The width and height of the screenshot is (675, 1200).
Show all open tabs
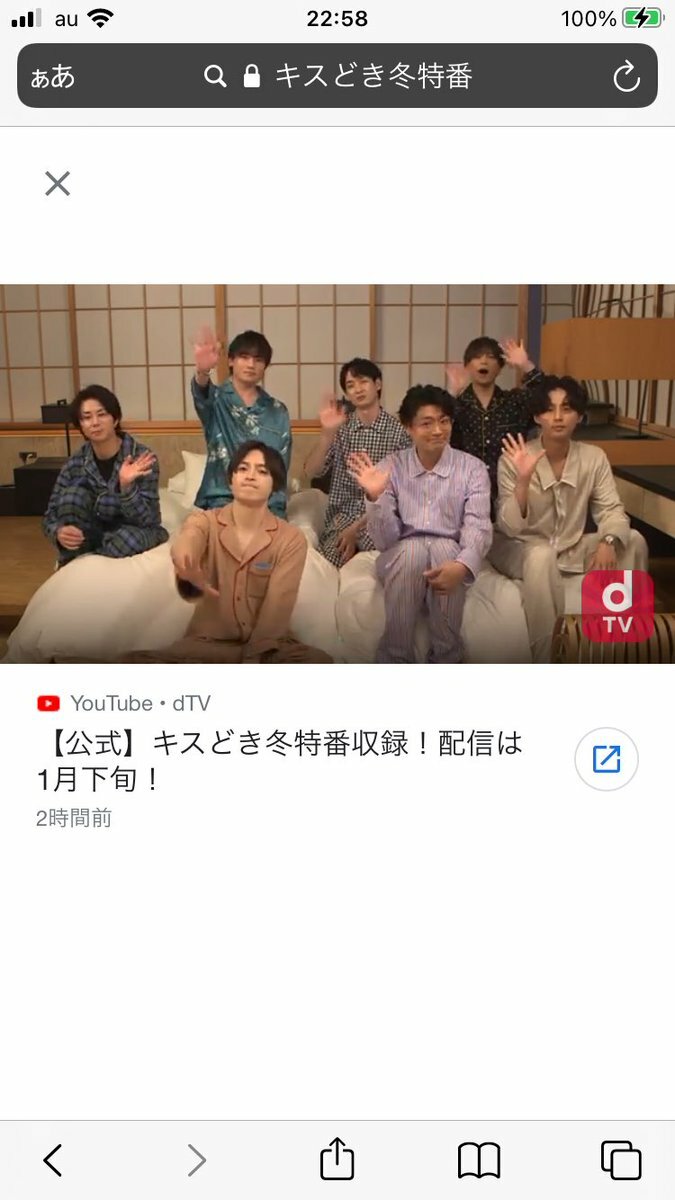click(620, 1160)
